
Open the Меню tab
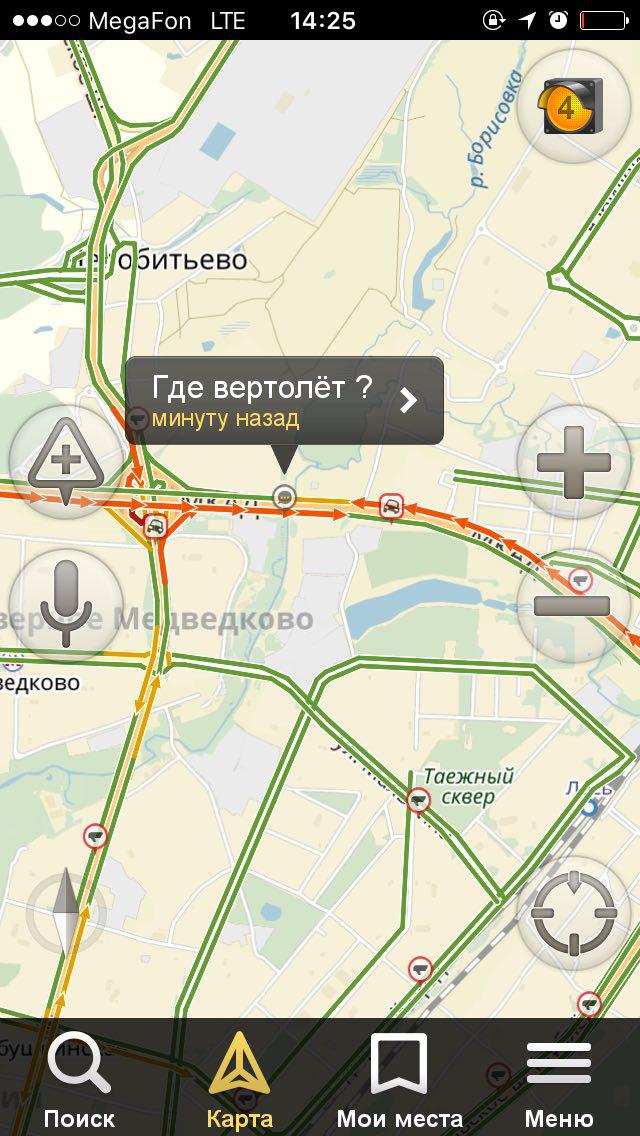tap(559, 1080)
